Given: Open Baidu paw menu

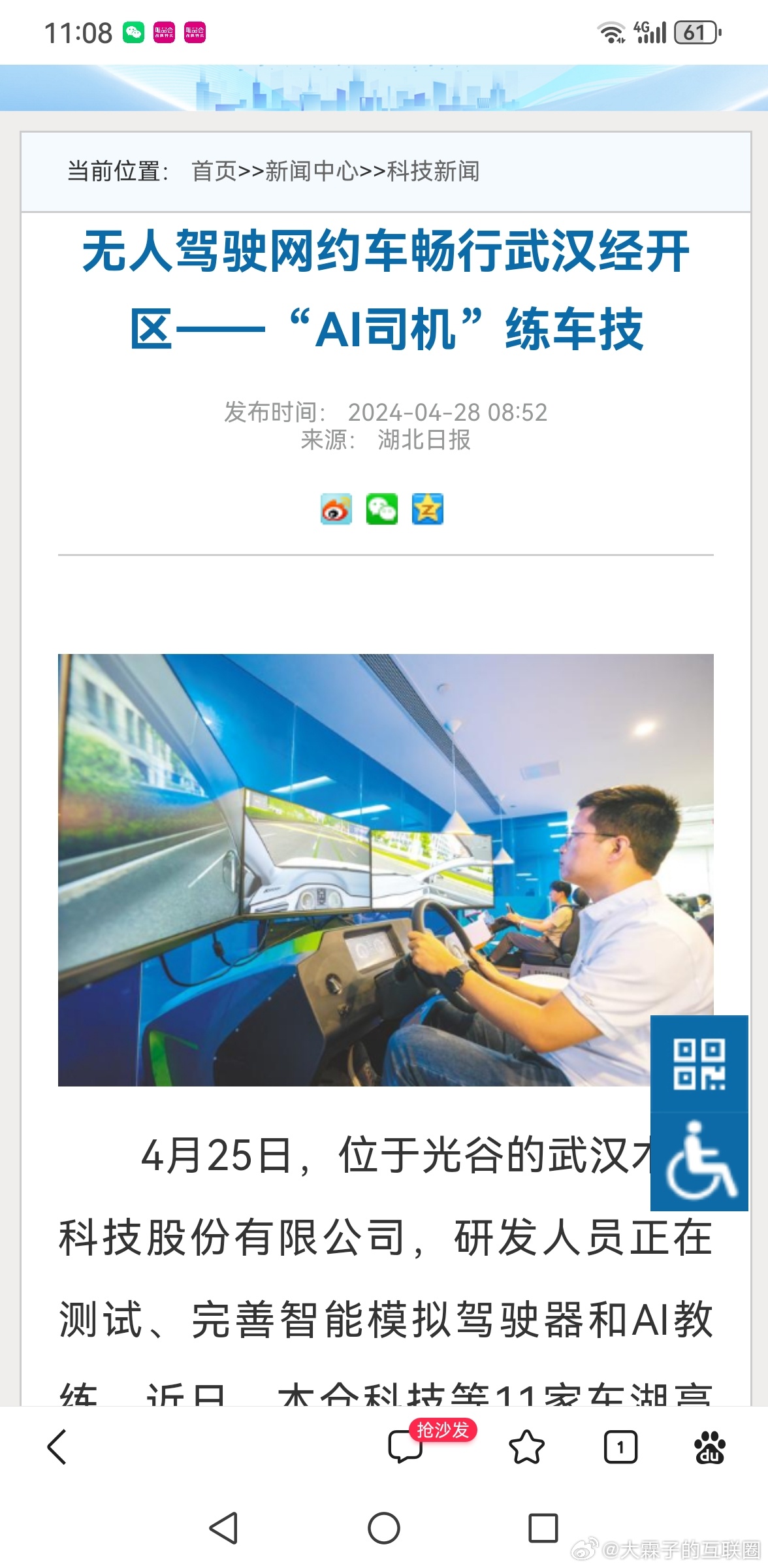Looking at the screenshot, I should coord(710,1447).
